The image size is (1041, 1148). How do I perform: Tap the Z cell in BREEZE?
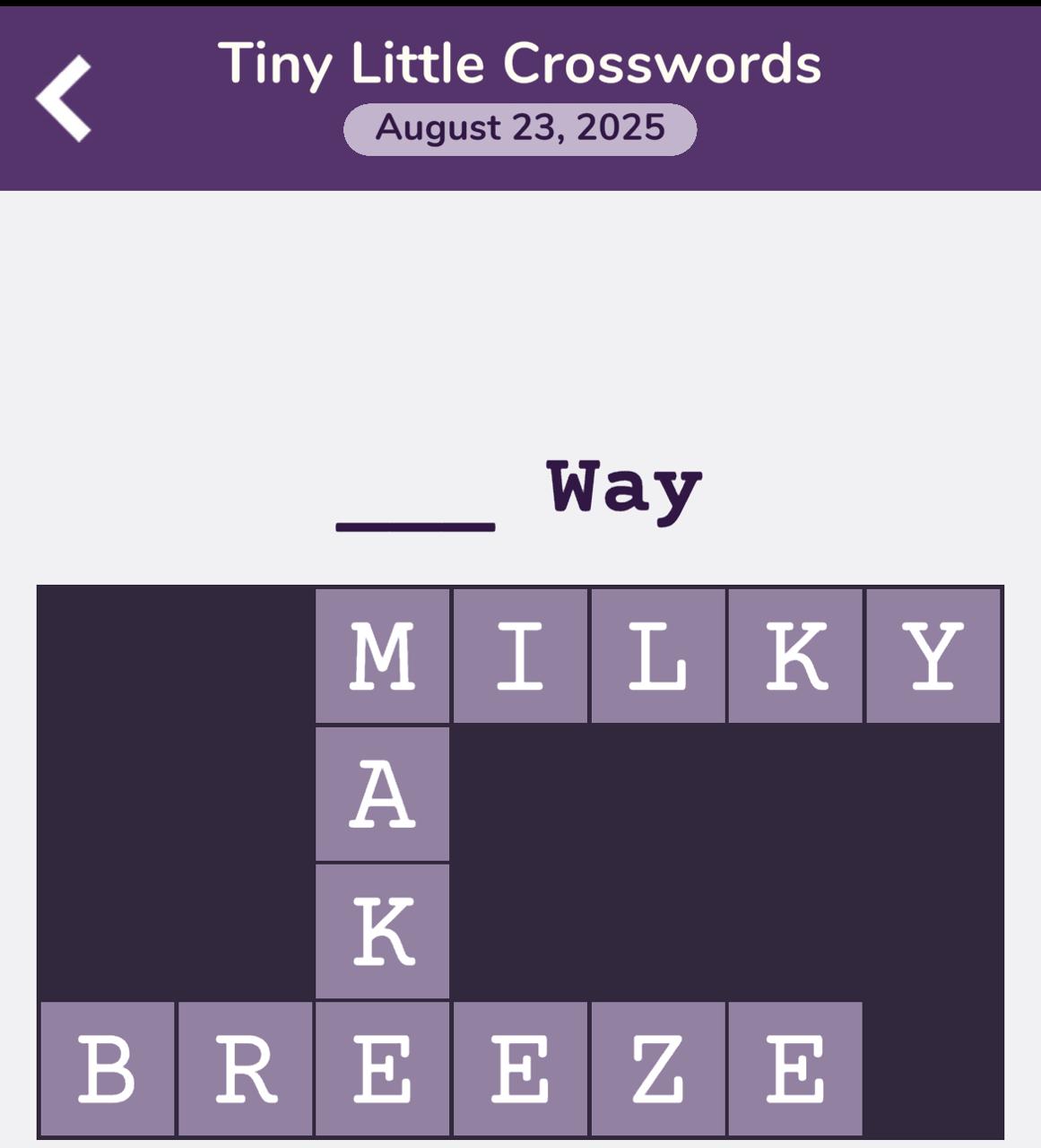click(x=658, y=1069)
